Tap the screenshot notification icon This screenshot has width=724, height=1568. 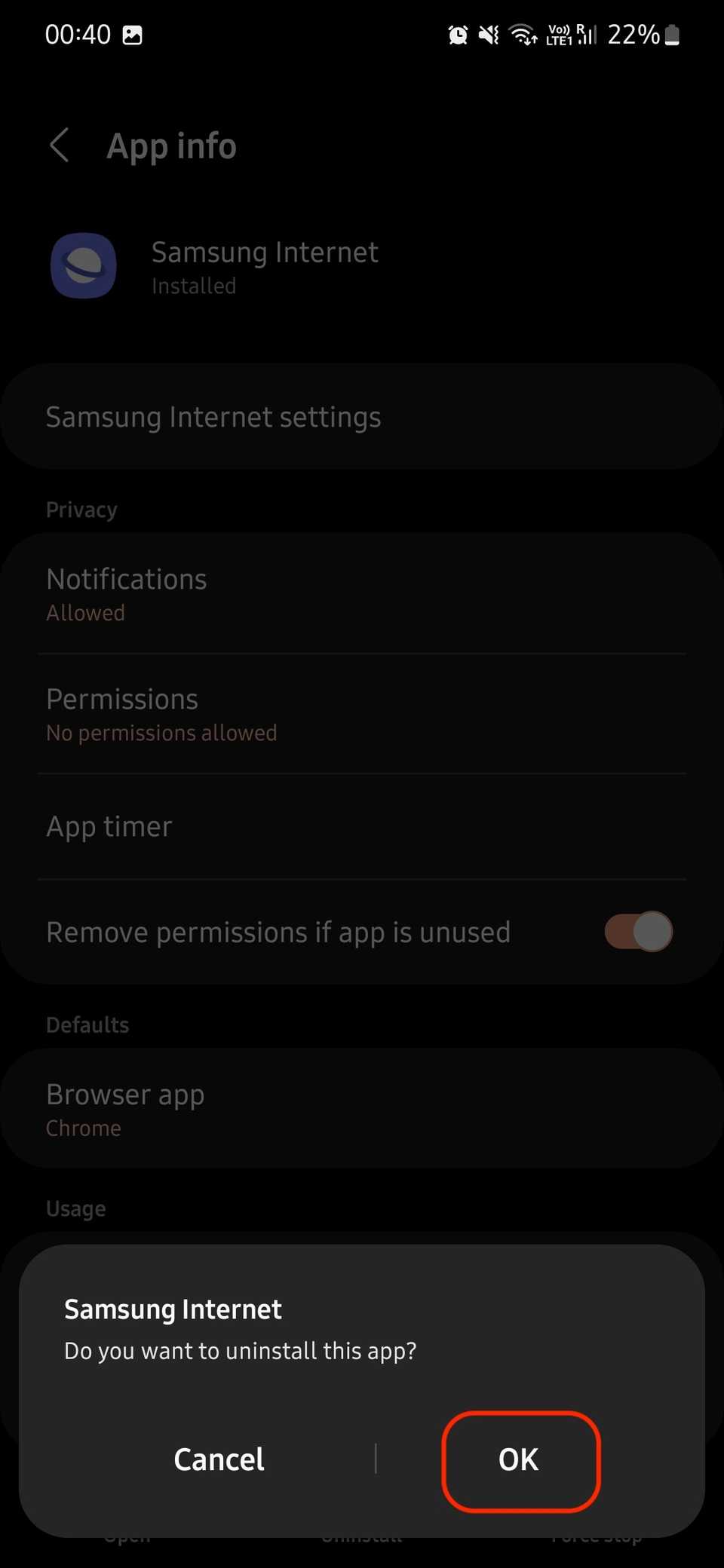pyautogui.click(x=133, y=34)
